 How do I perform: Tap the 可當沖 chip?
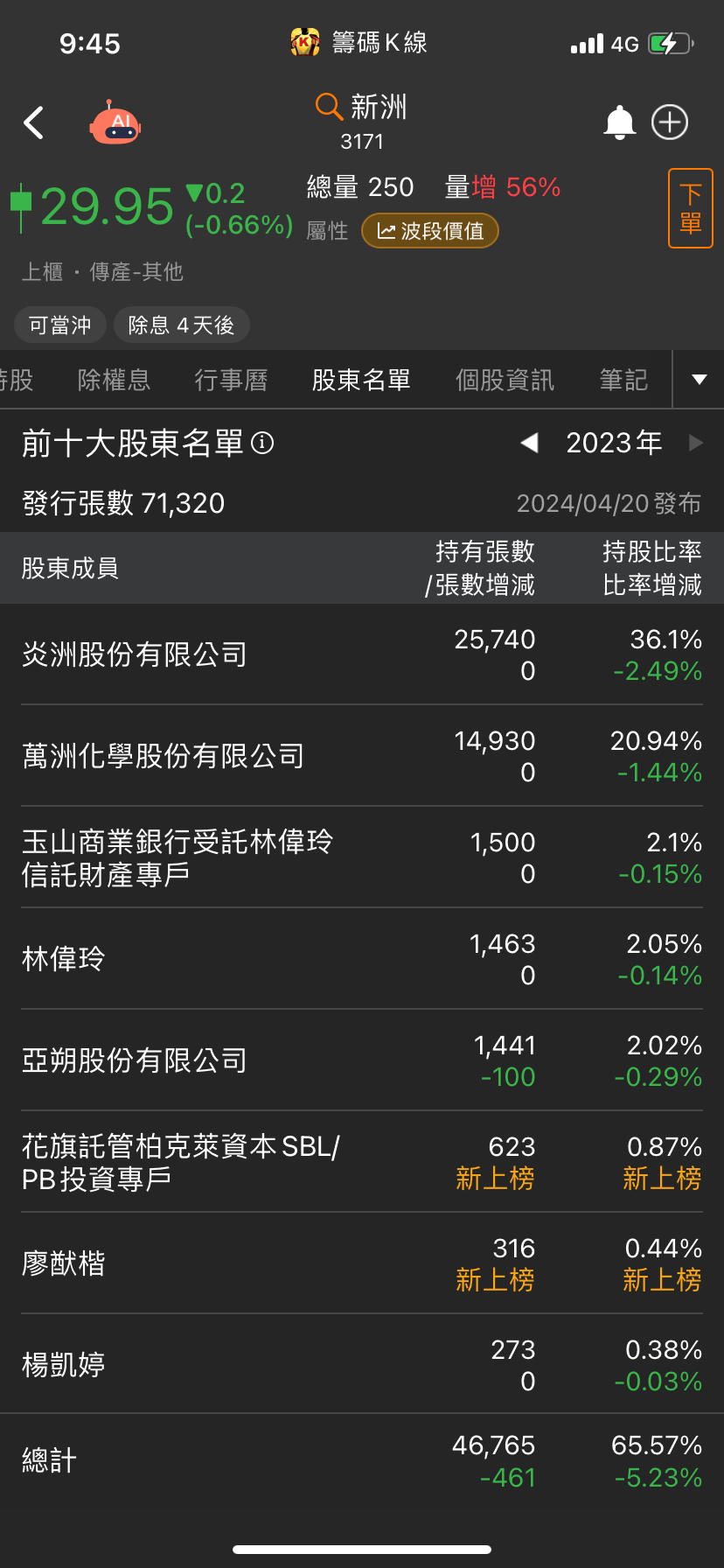(60, 325)
